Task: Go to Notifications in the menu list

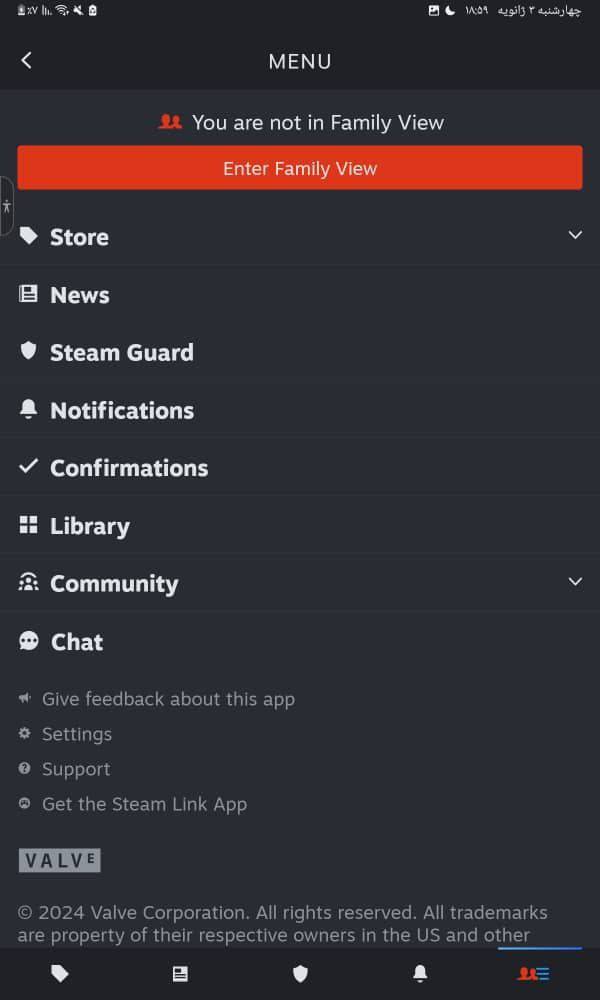Action: (x=121, y=411)
